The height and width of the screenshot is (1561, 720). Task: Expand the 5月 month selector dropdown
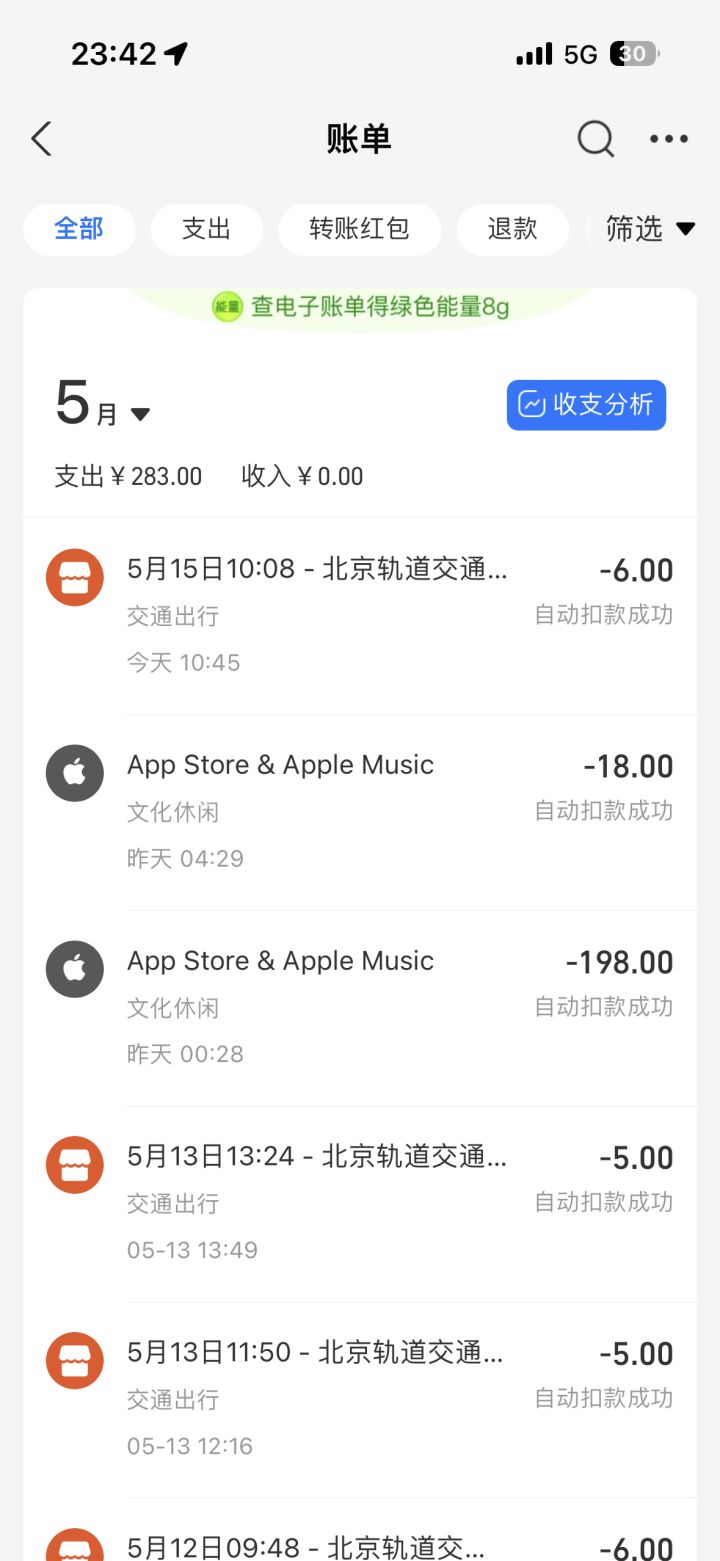click(x=100, y=407)
